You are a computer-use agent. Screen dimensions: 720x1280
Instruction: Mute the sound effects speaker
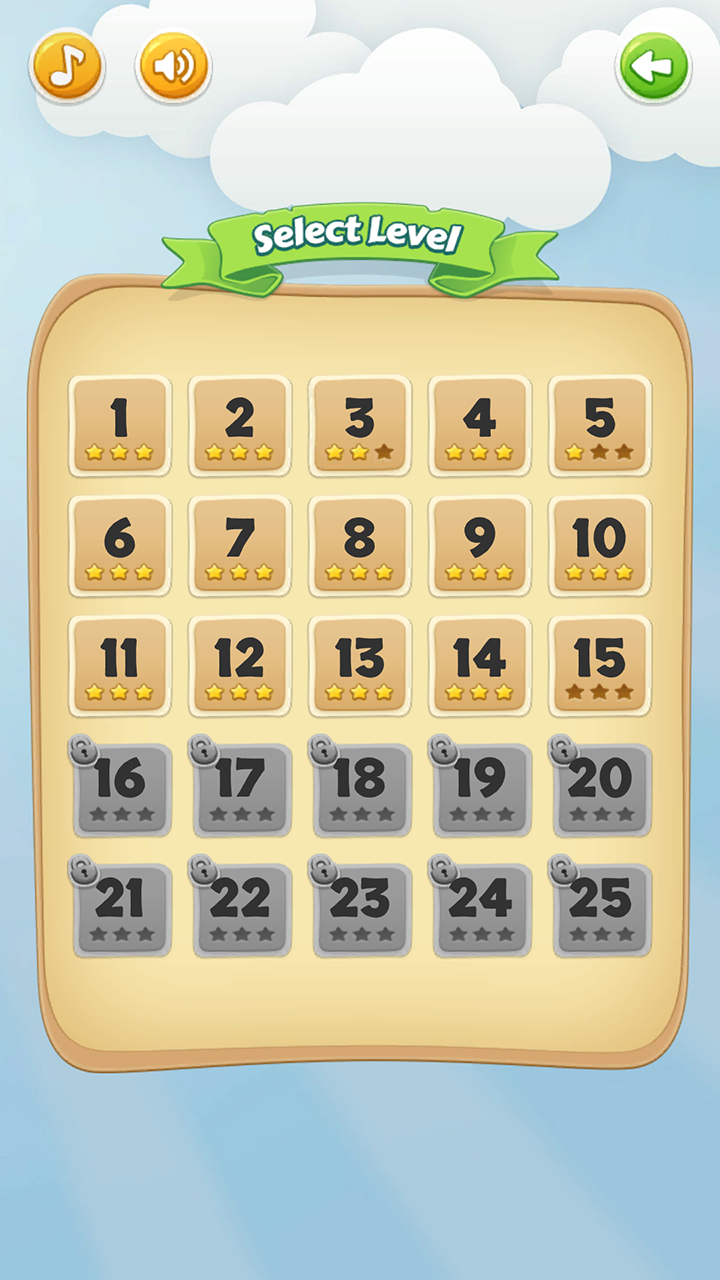tap(174, 66)
